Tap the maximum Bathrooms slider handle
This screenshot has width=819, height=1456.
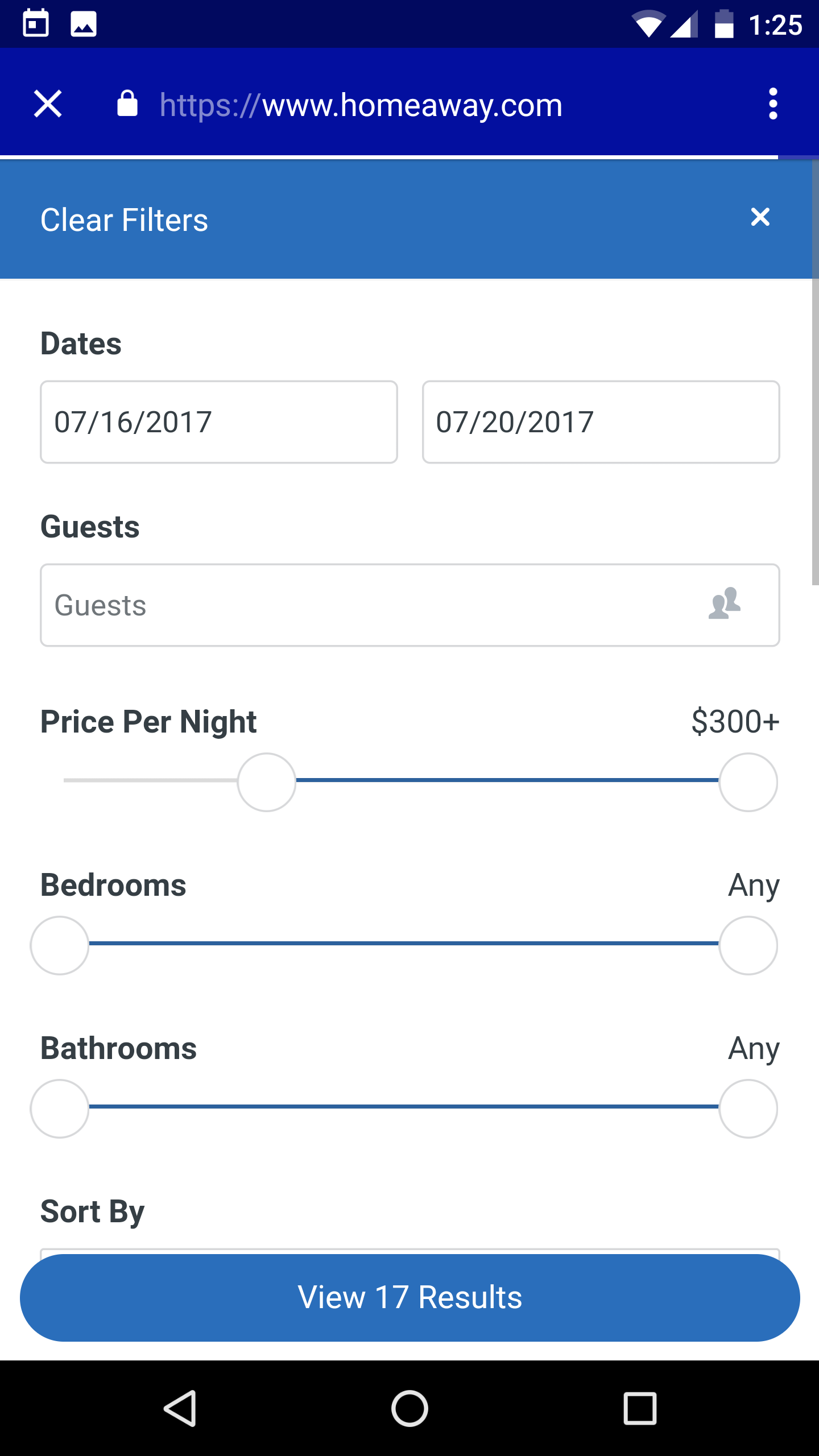[748, 1108]
